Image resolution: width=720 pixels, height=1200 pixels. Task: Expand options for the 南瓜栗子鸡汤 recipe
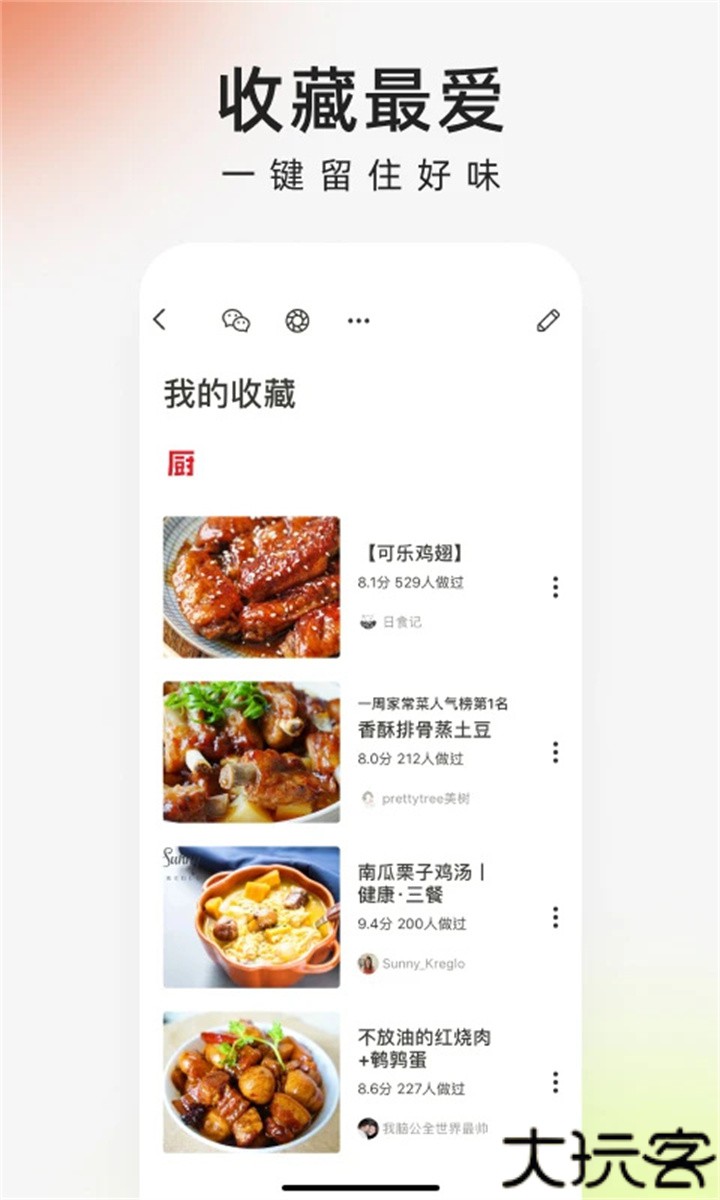(x=555, y=917)
